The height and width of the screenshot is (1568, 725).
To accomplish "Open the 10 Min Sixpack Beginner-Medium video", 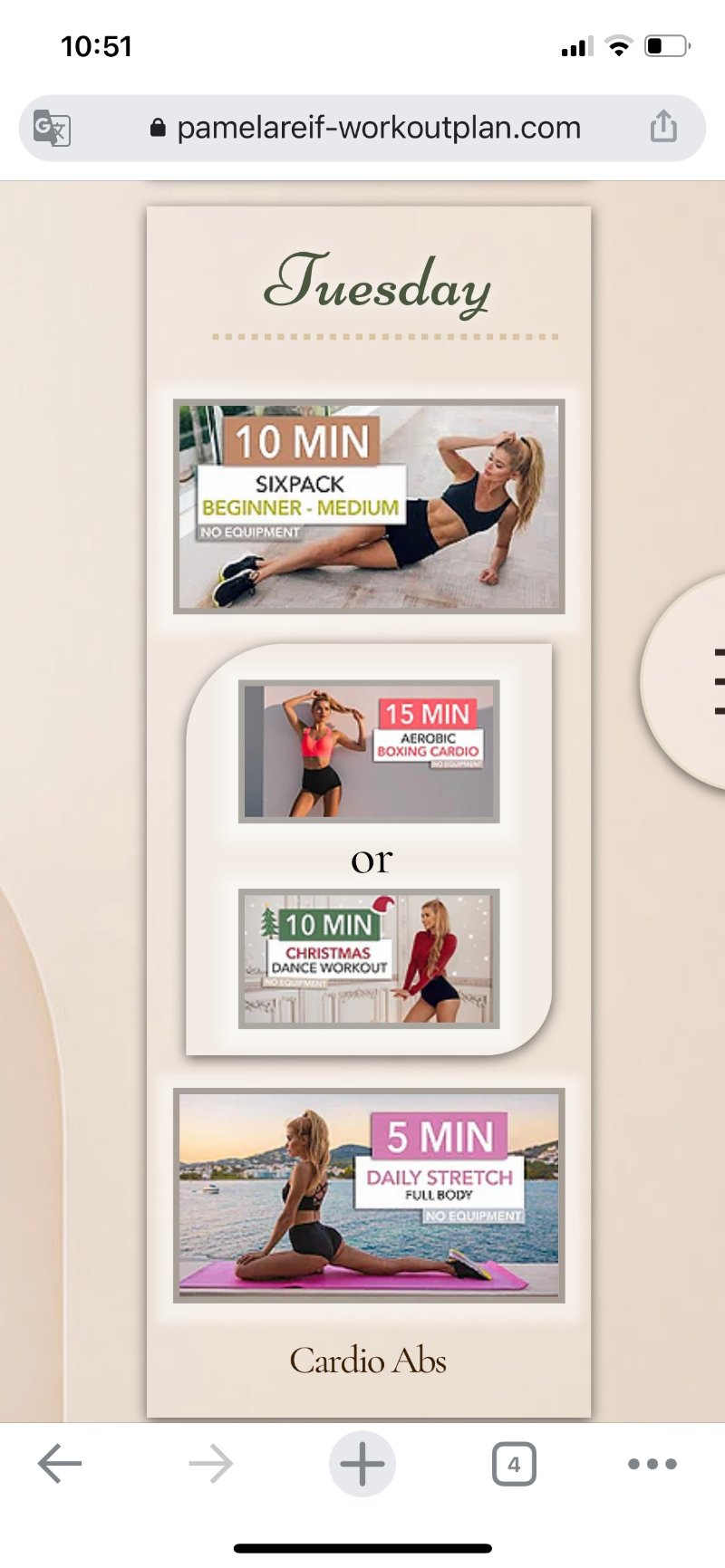I will pos(369,506).
